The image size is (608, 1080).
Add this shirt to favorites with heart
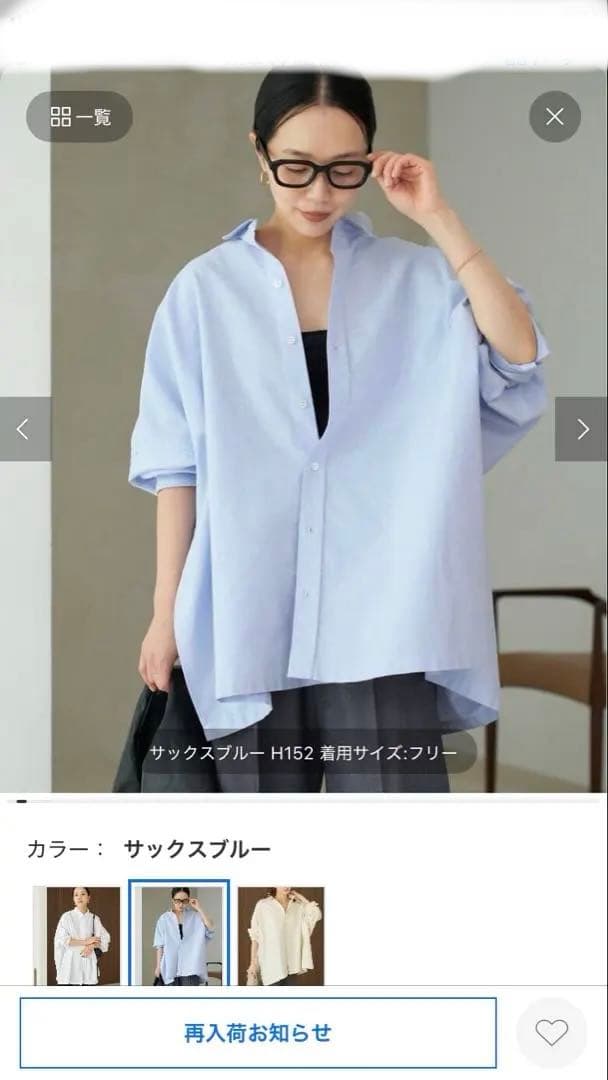click(x=551, y=1032)
